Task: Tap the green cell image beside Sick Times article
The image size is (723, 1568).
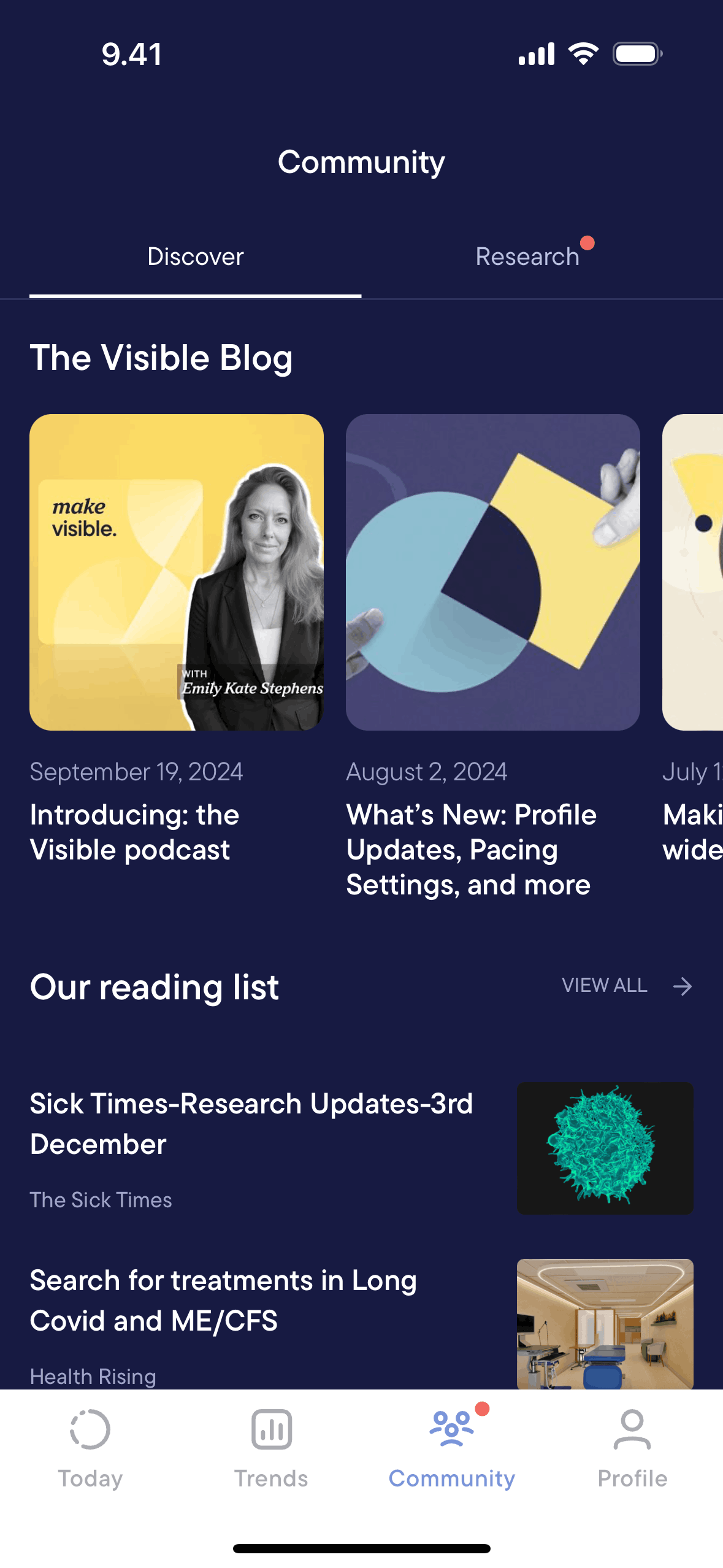Action: click(x=605, y=1147)
